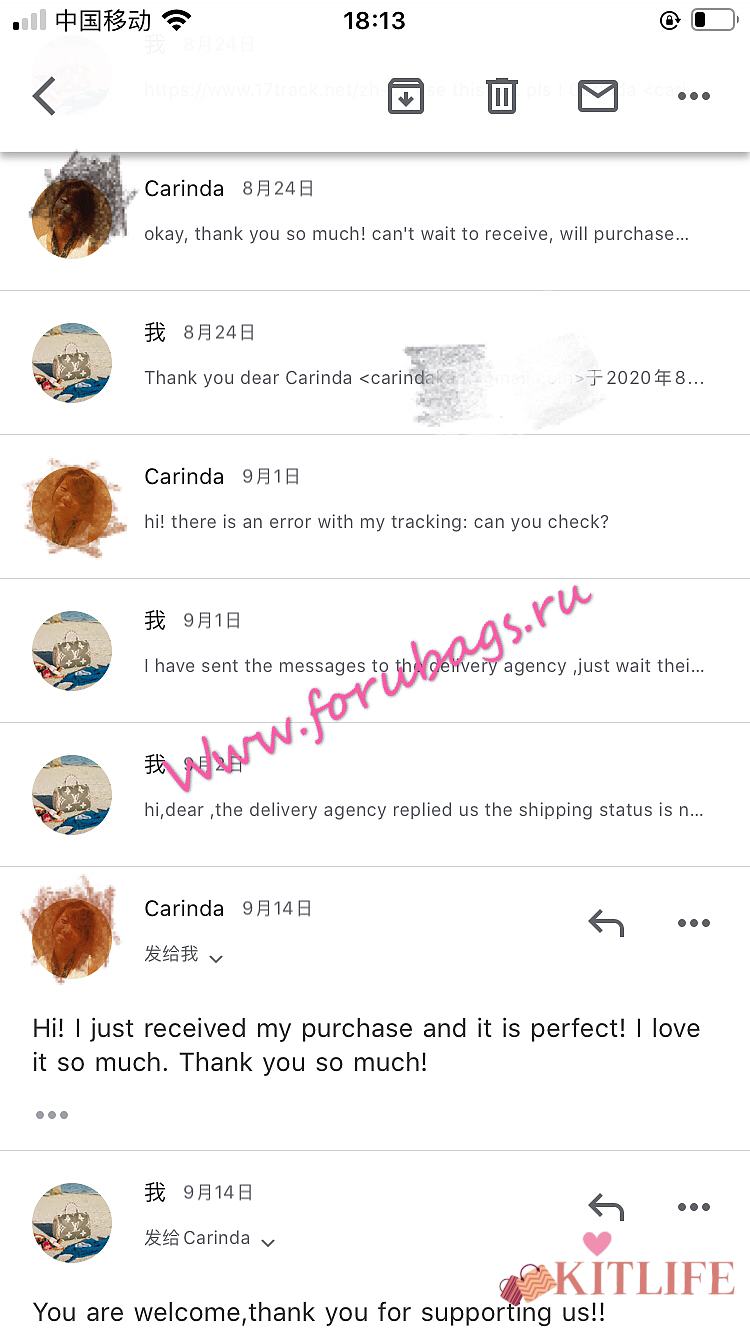Image resolution: width=750 pixels, height=1334 pixels.
Task: Show quoted text under Carinda's message
Action: point(52,1115)
